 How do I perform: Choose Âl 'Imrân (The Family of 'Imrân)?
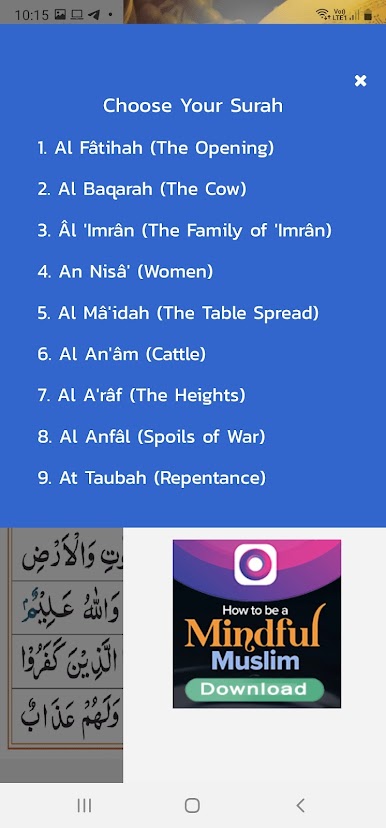point(184,230)
